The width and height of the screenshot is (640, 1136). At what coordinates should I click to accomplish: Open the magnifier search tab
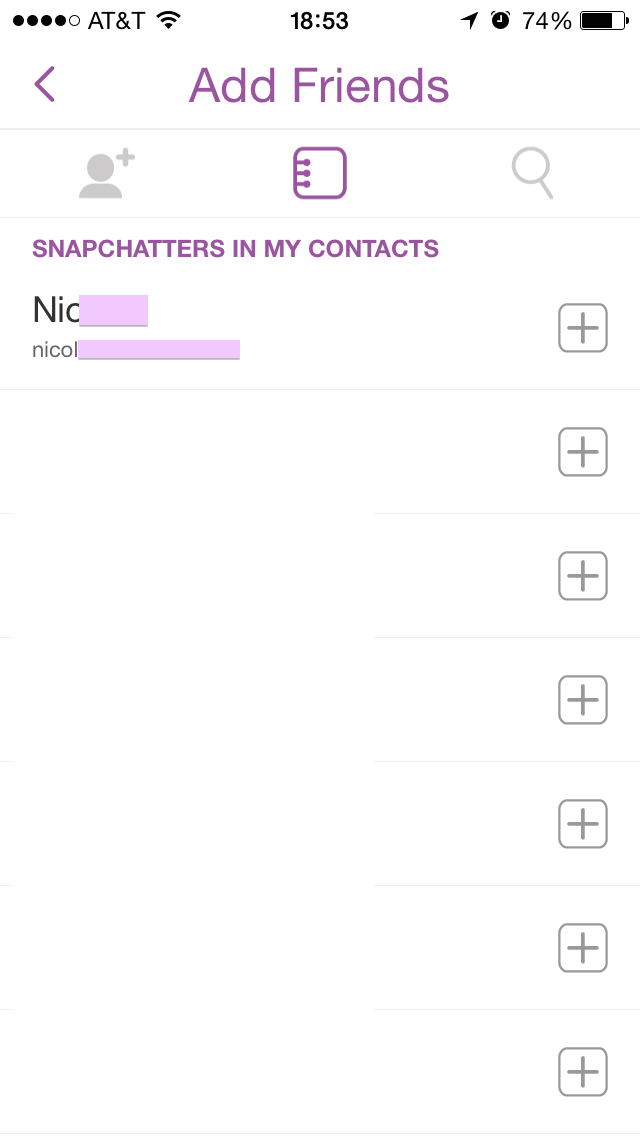pyautogui.click(x=532, y=174)
